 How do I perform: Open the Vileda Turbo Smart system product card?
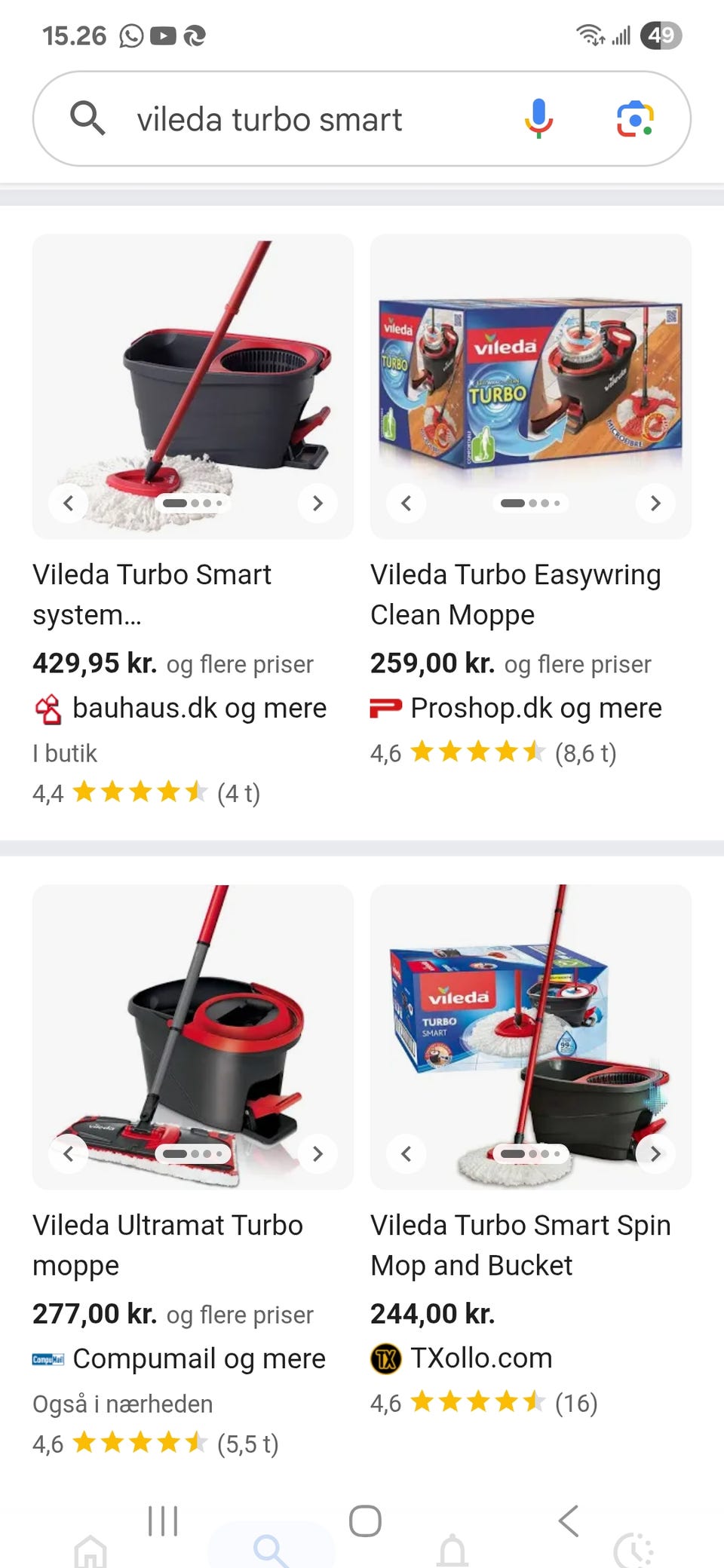pyautogui.click(x=152, y=594)
